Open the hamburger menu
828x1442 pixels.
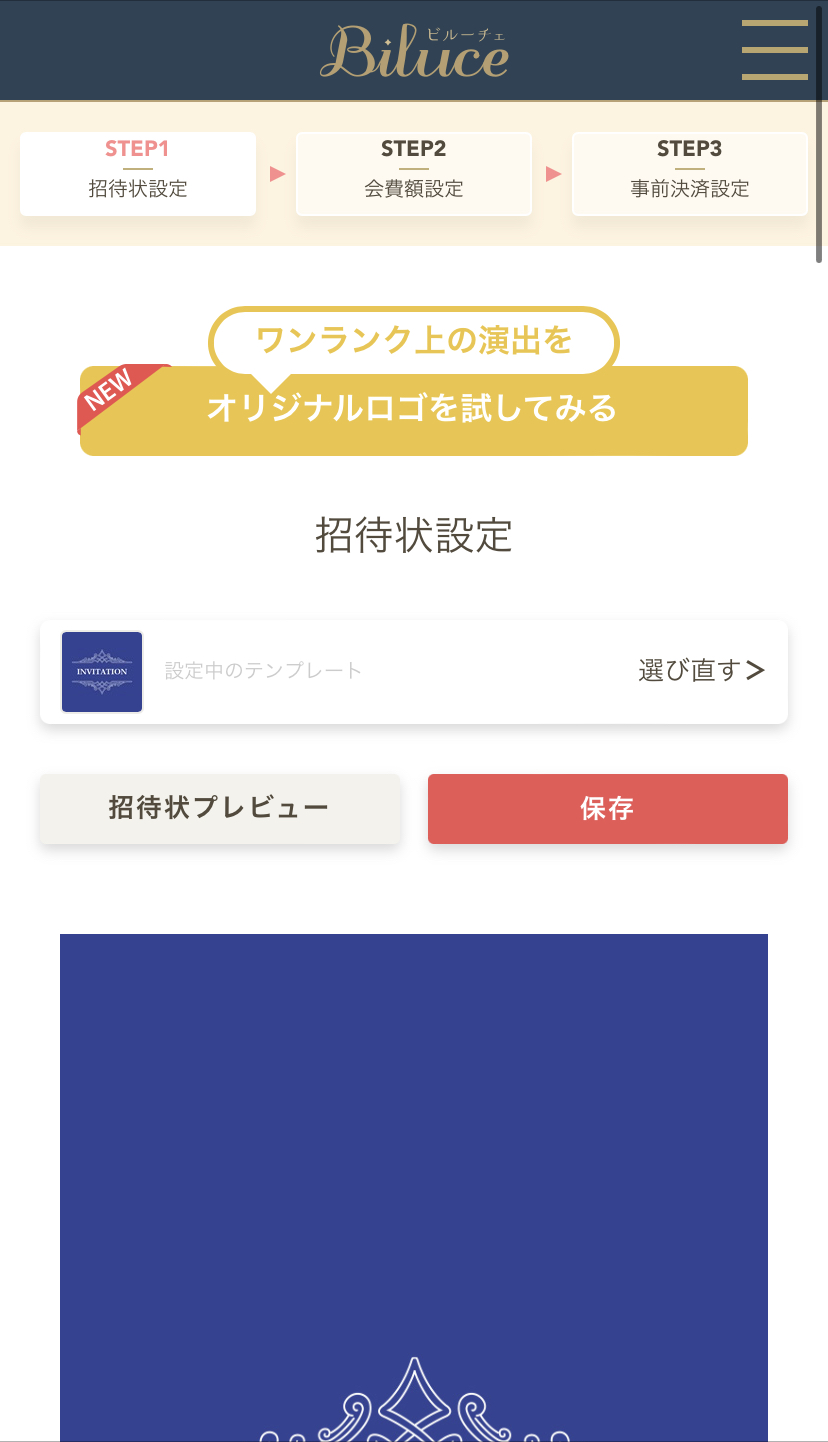click(774, 50)
